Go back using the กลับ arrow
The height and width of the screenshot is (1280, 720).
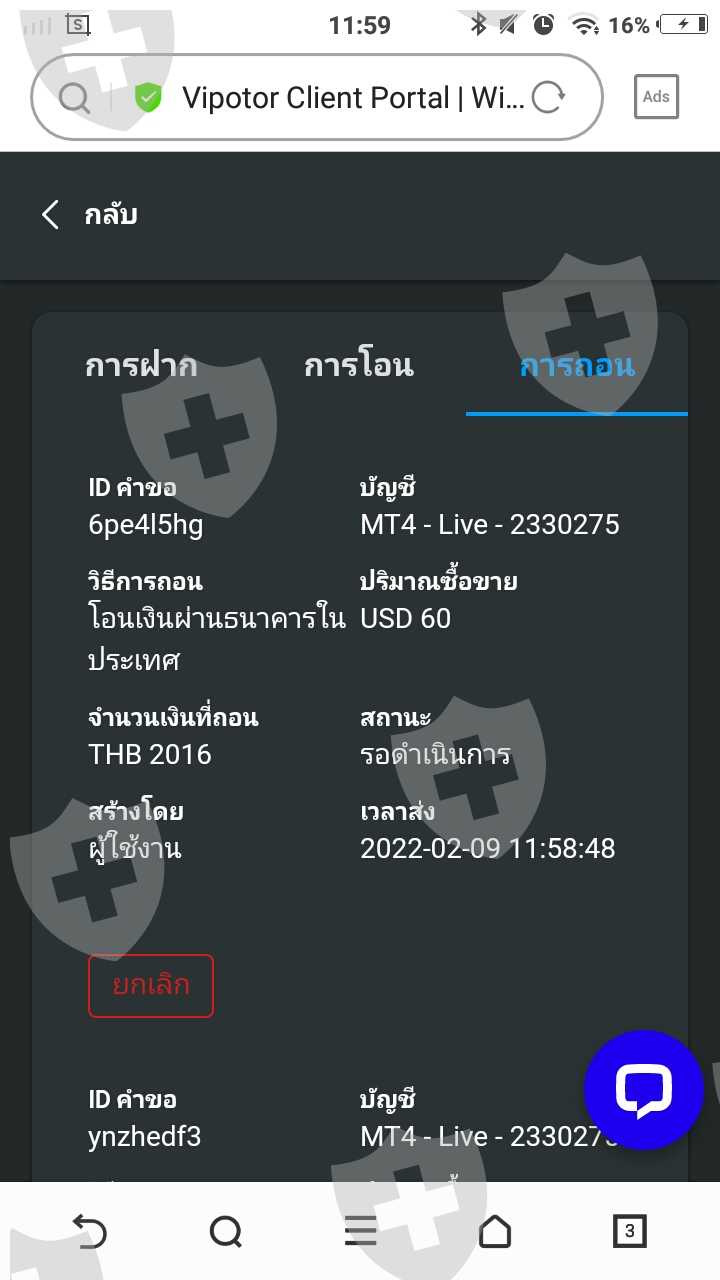click(x=50, y=214)
